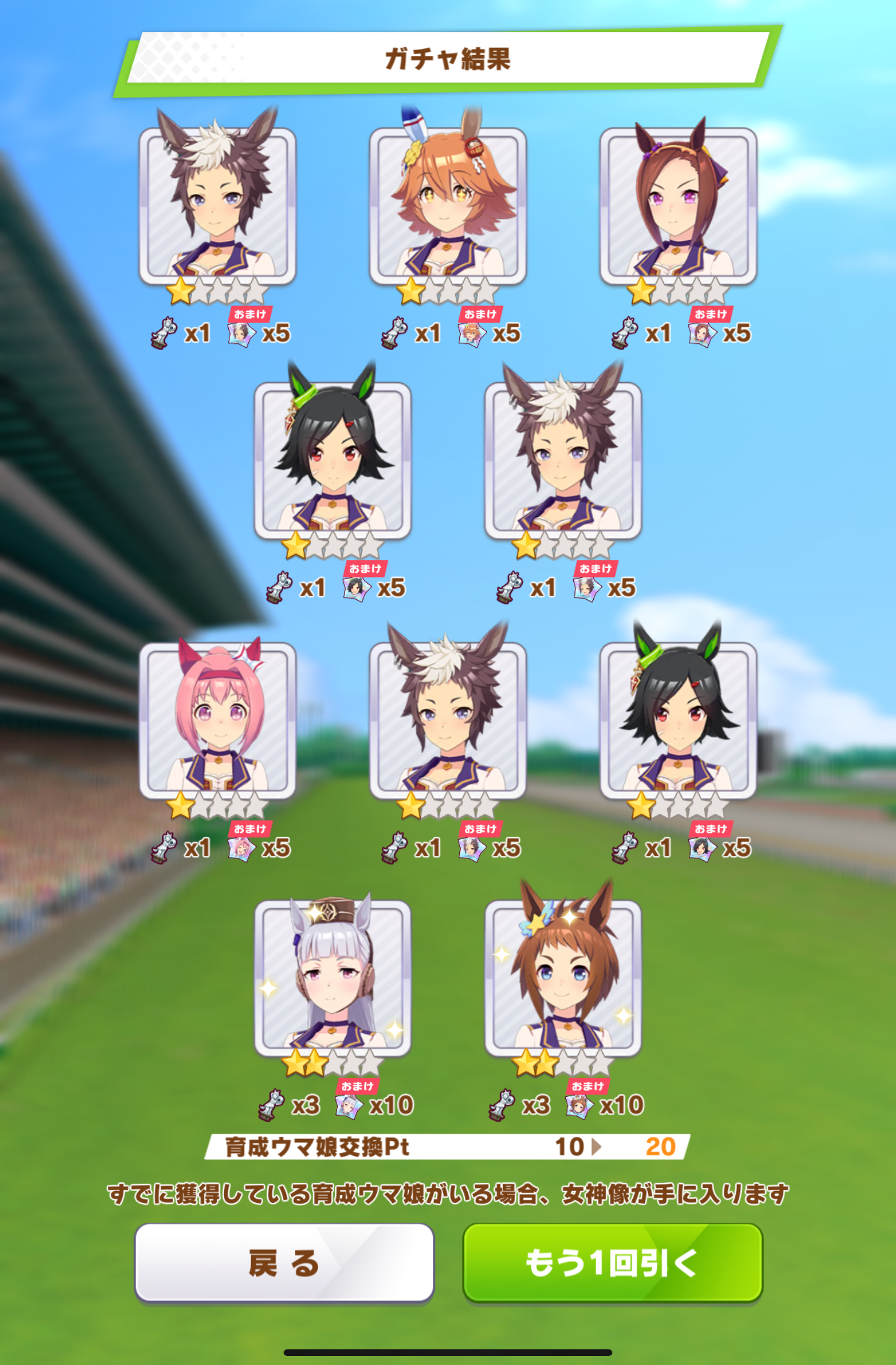896x1365 pixels.
Task: Tap the 戻る back button
Action: click(x=284, y=1262)
